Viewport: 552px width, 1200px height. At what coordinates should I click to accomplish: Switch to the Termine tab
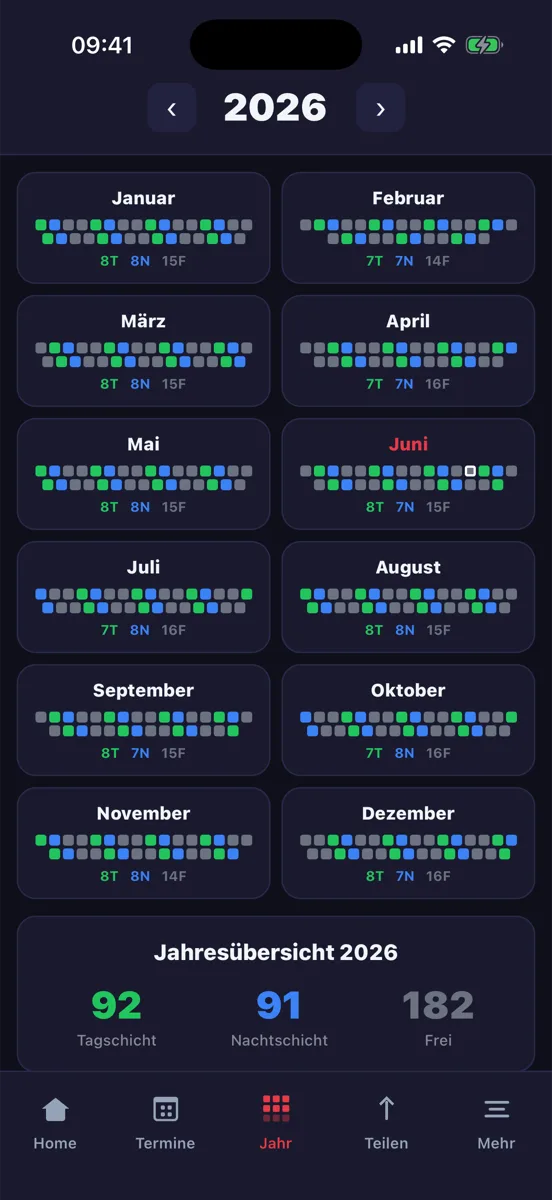[x=165, y=1122]
